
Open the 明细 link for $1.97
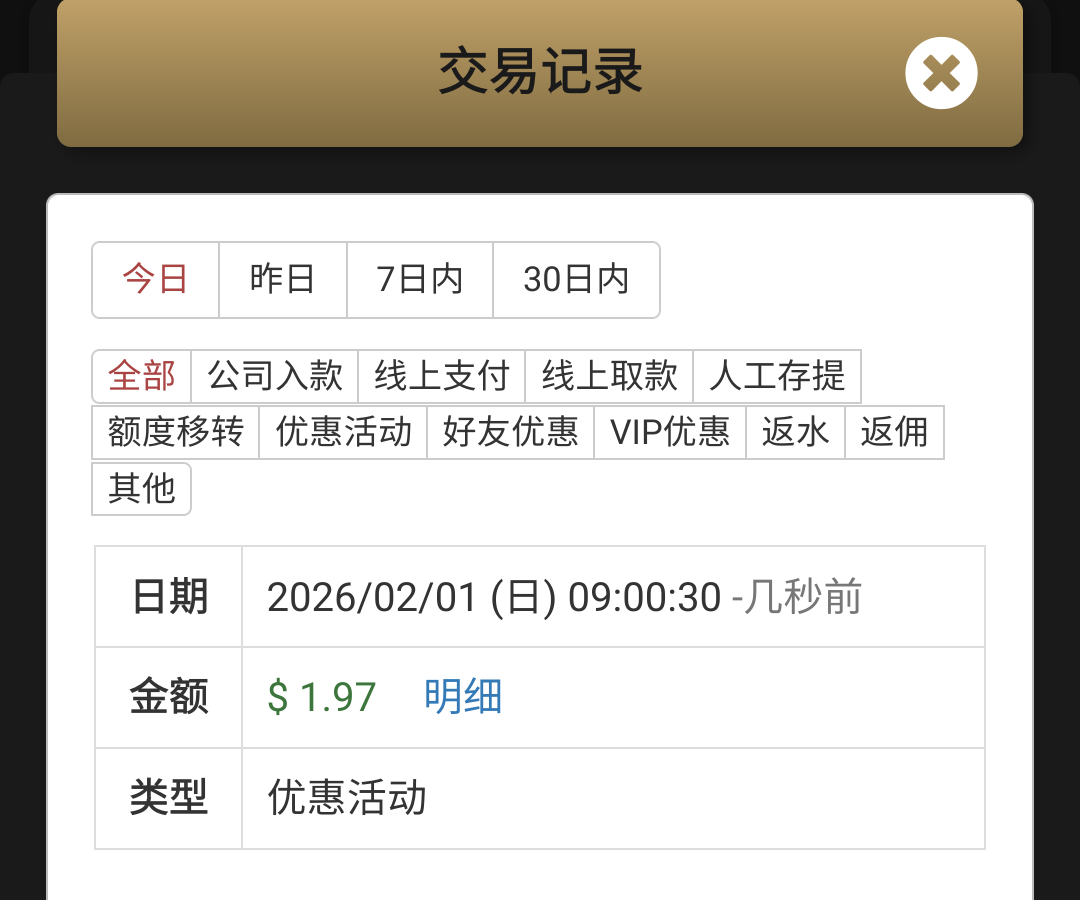click(463, 697)
